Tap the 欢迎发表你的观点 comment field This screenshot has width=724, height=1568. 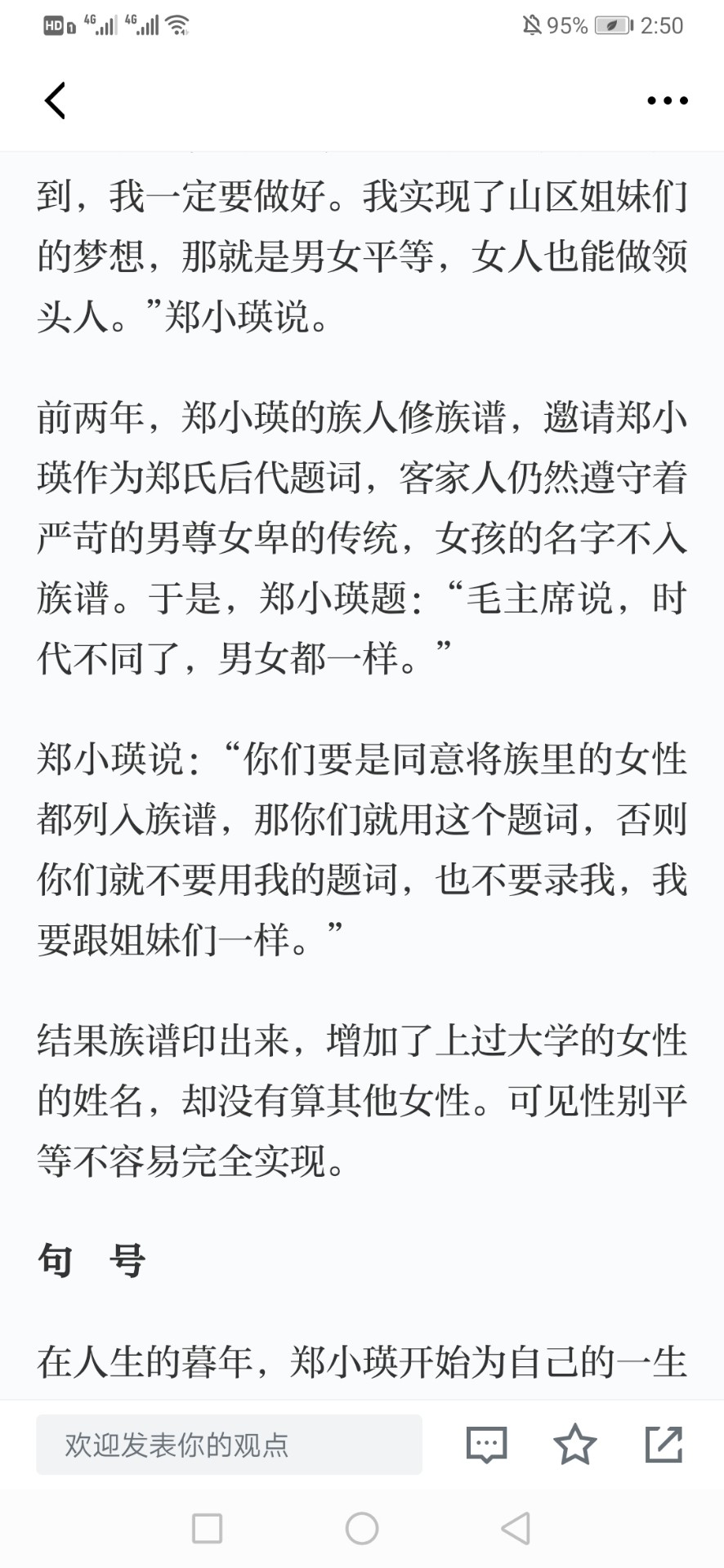pos(229,1445)
